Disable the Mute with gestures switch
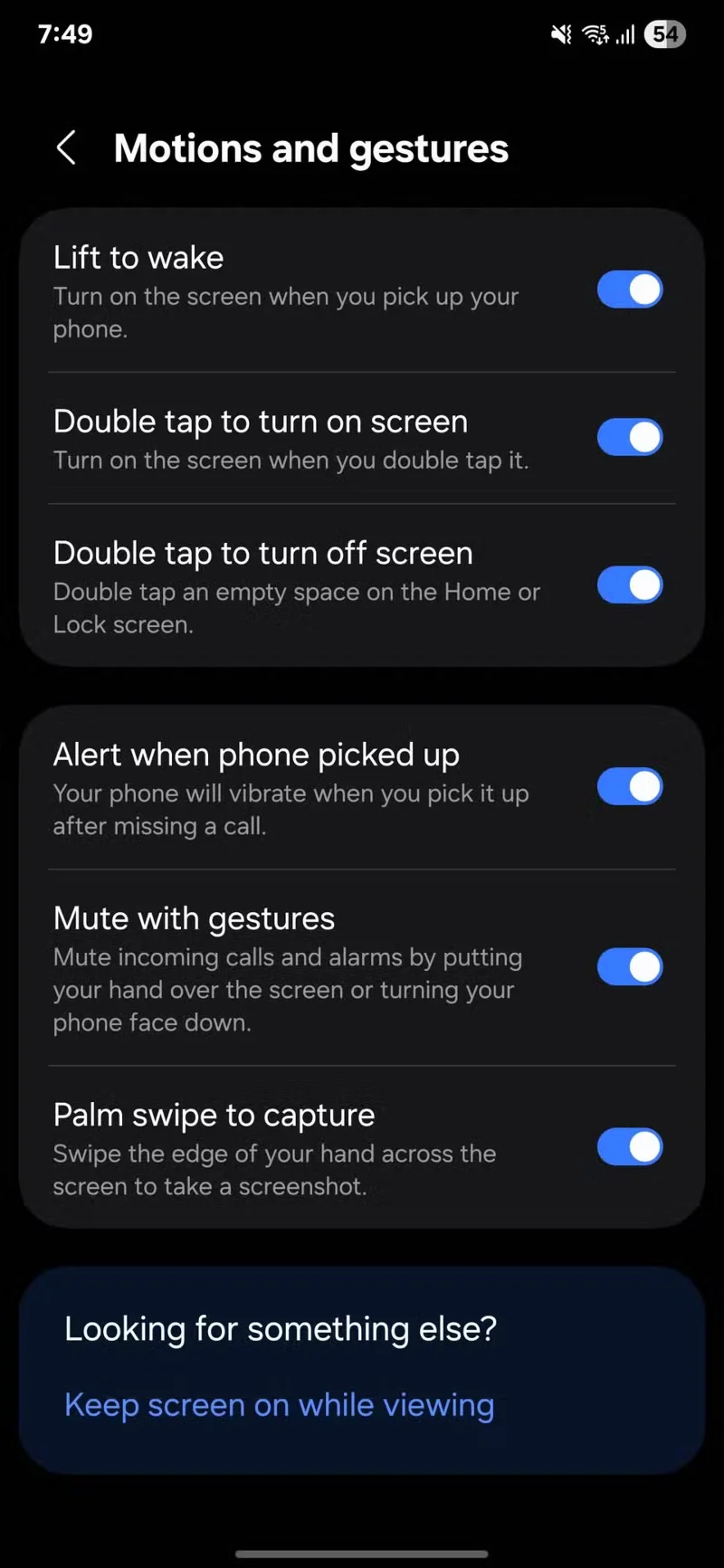Viewport: 724px width, 1568px height. (x=630, y=966)
